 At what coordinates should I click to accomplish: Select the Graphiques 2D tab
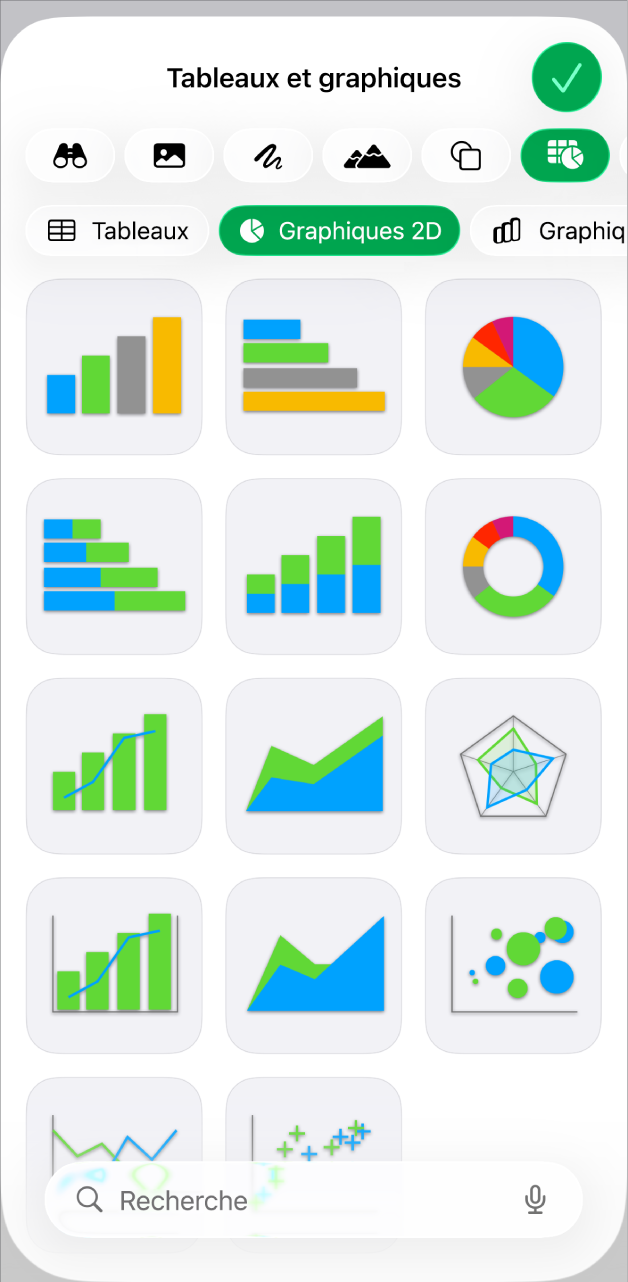point(339,231)
